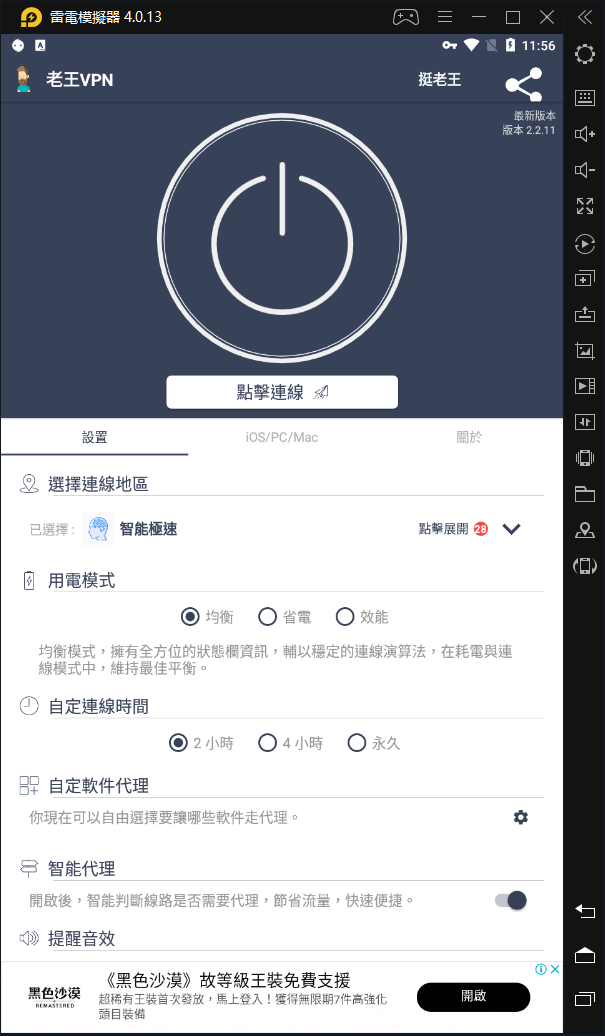605x1036 pixels.
Task: Toggle the 智能代理 switch off
Action: (x=511, y=901)
